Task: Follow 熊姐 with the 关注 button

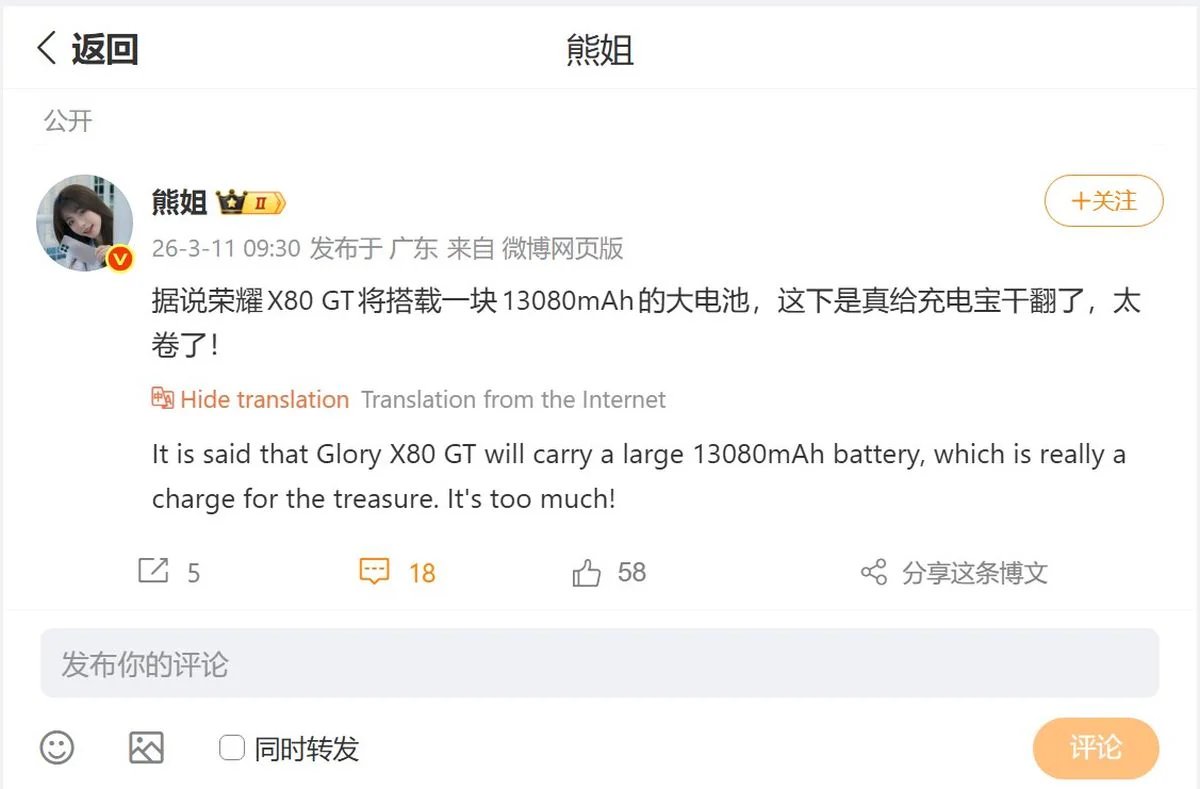Action: click(1103, 201)
